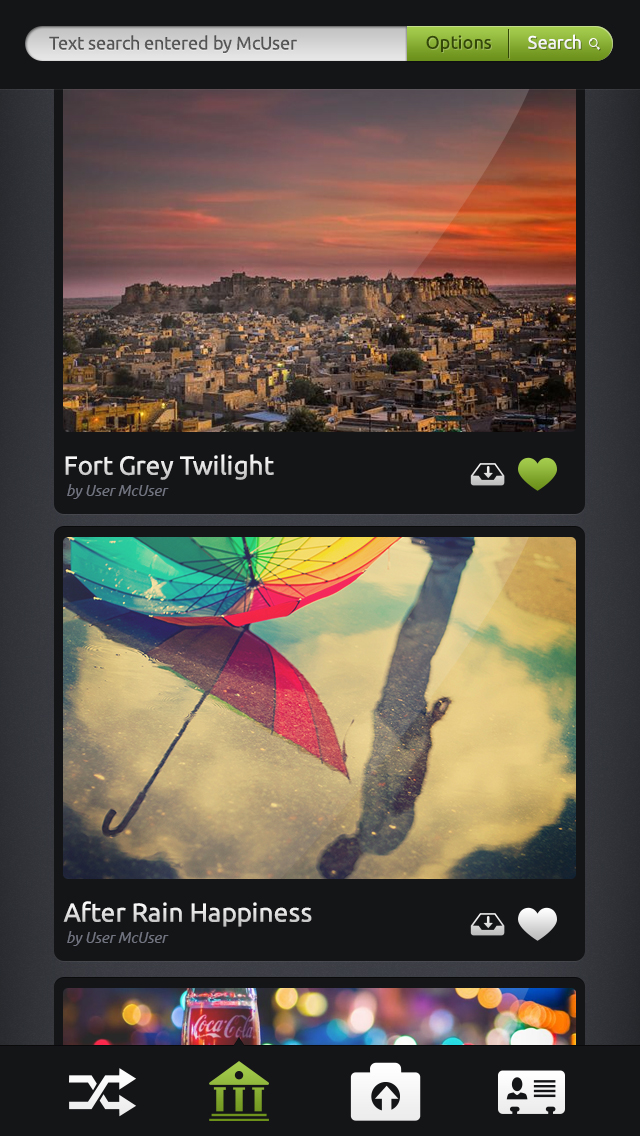
Task: Open search Options
Action: point(458,43)
